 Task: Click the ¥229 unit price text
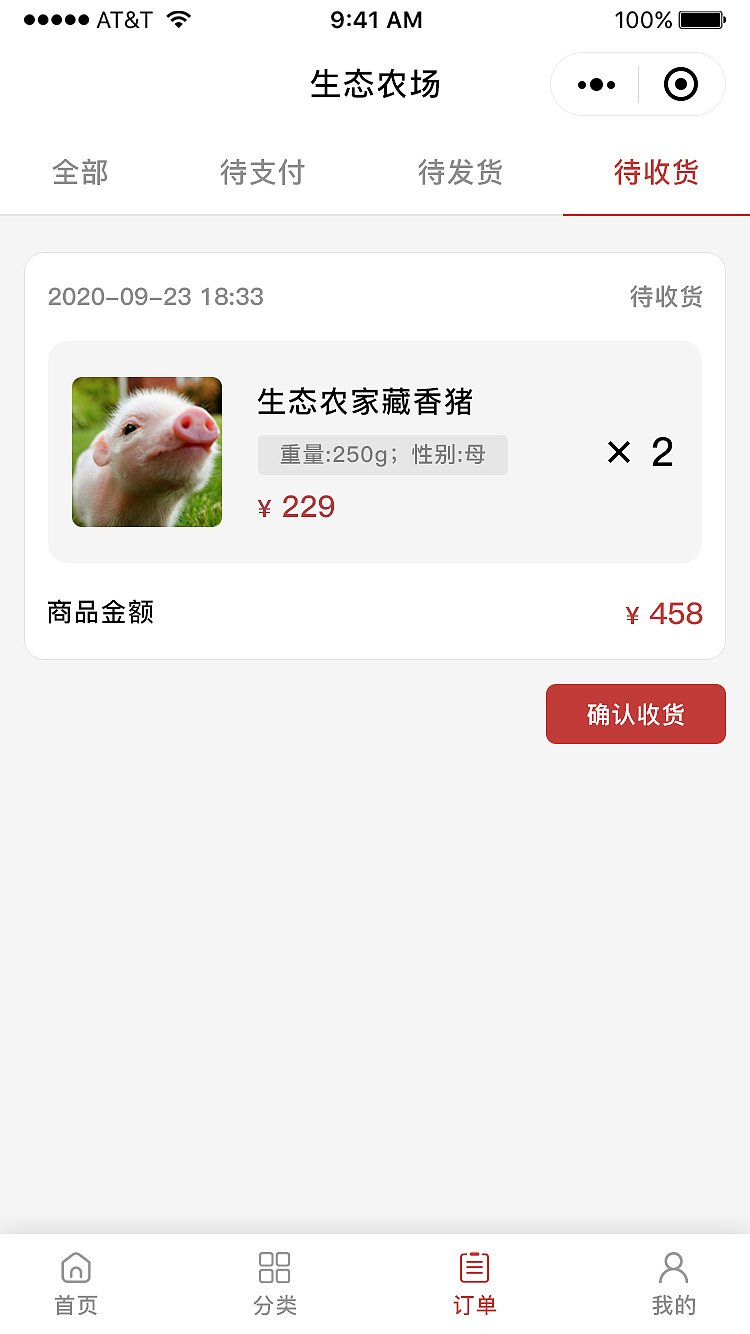296,507
